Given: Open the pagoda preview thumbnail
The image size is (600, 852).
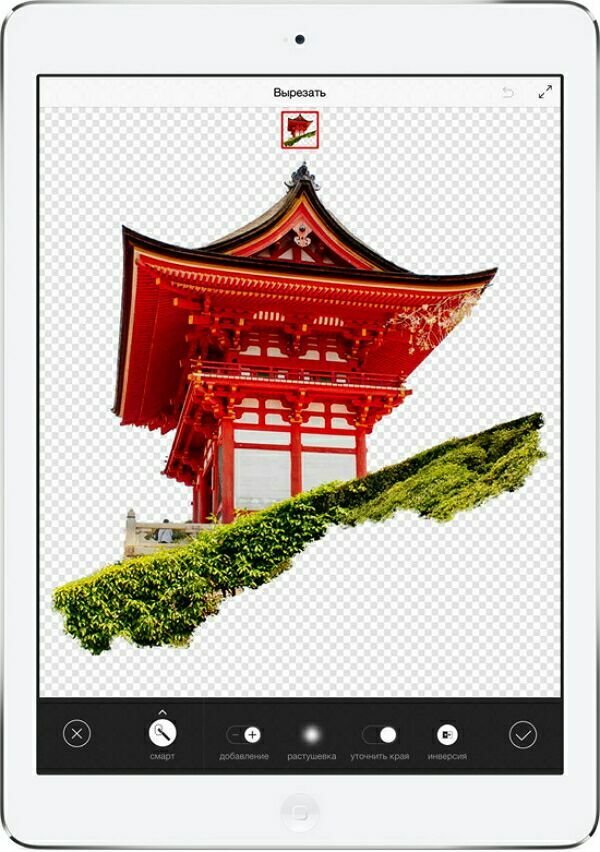Looking at the screenshot, I should click(x=299, y=129).
